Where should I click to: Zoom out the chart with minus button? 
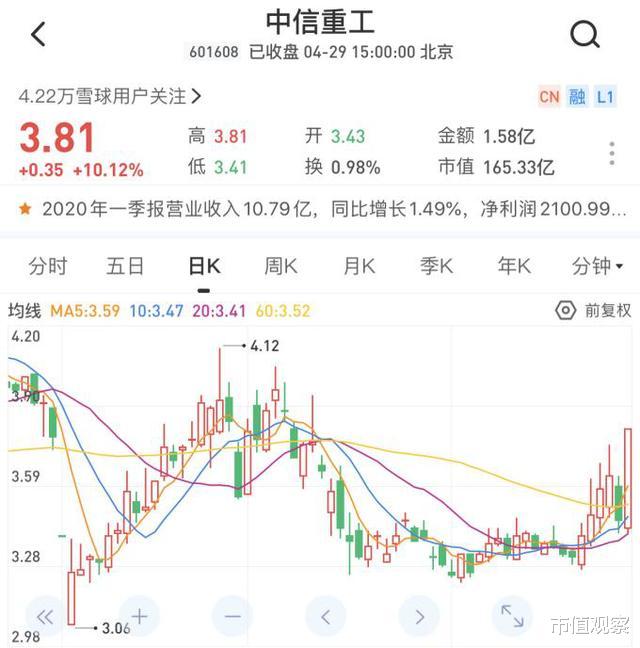click(x=232, y=616)
